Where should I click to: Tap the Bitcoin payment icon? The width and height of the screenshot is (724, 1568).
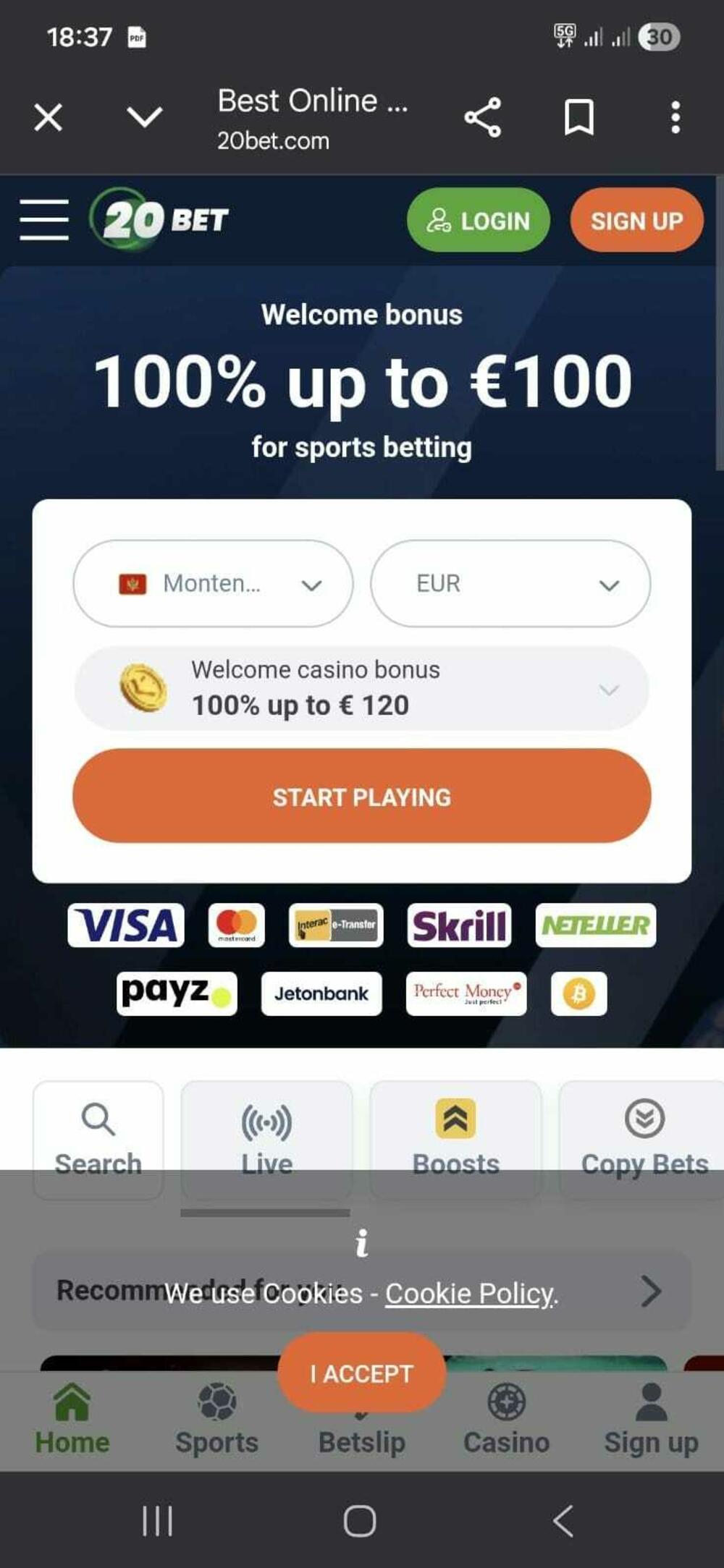pos(578,993)
